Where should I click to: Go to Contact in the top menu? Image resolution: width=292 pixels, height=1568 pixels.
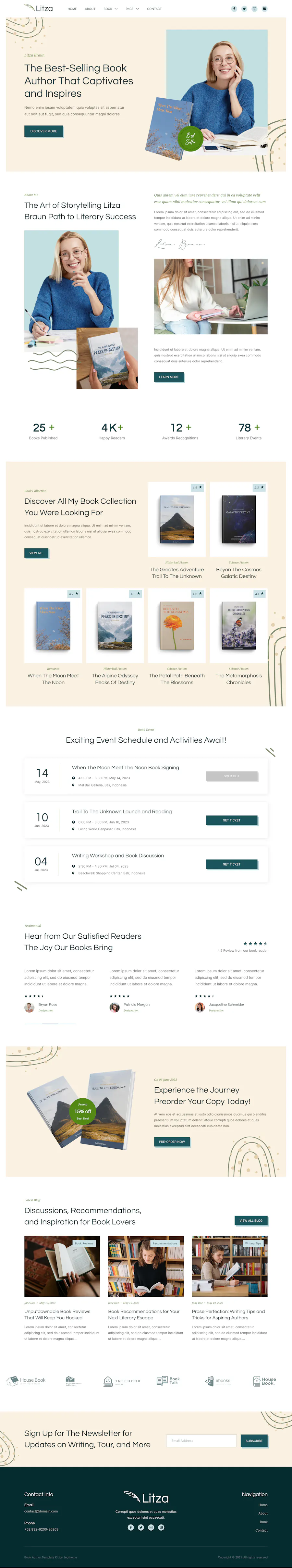[154, 9]
